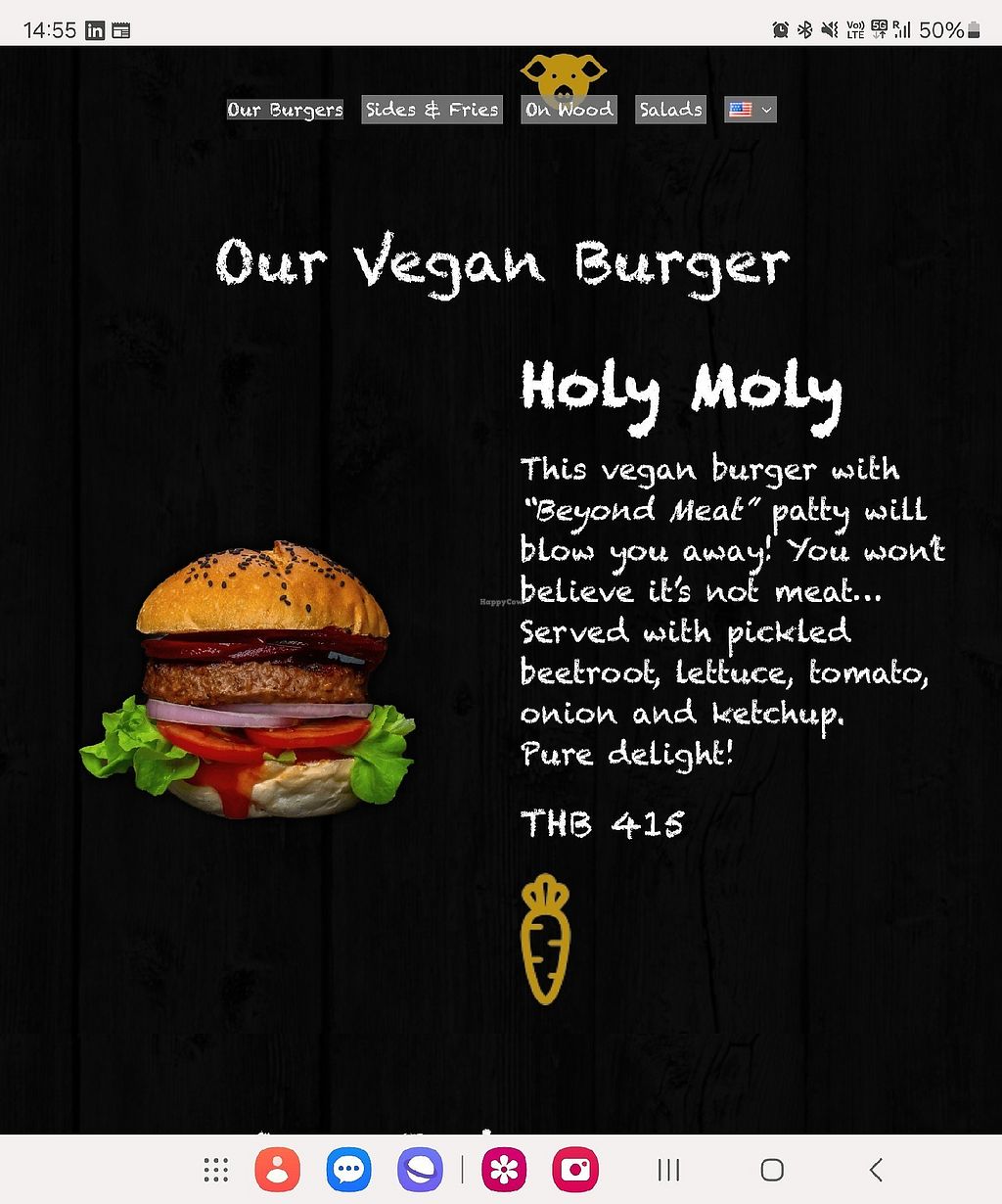Screen dimensions: 1002x1204
Task: Go to Sides & Fries
Action: click(x=432, y=110)
